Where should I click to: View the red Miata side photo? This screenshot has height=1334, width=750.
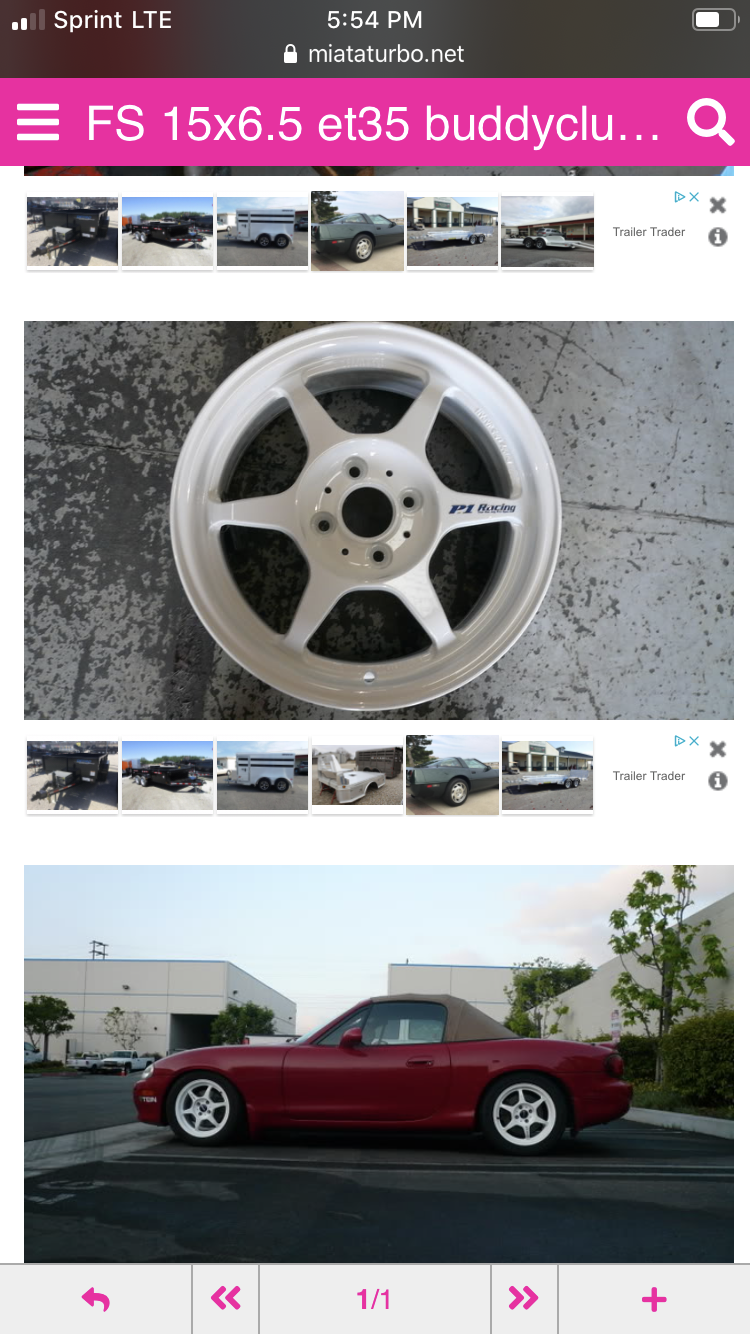(x=378, y=1063)
